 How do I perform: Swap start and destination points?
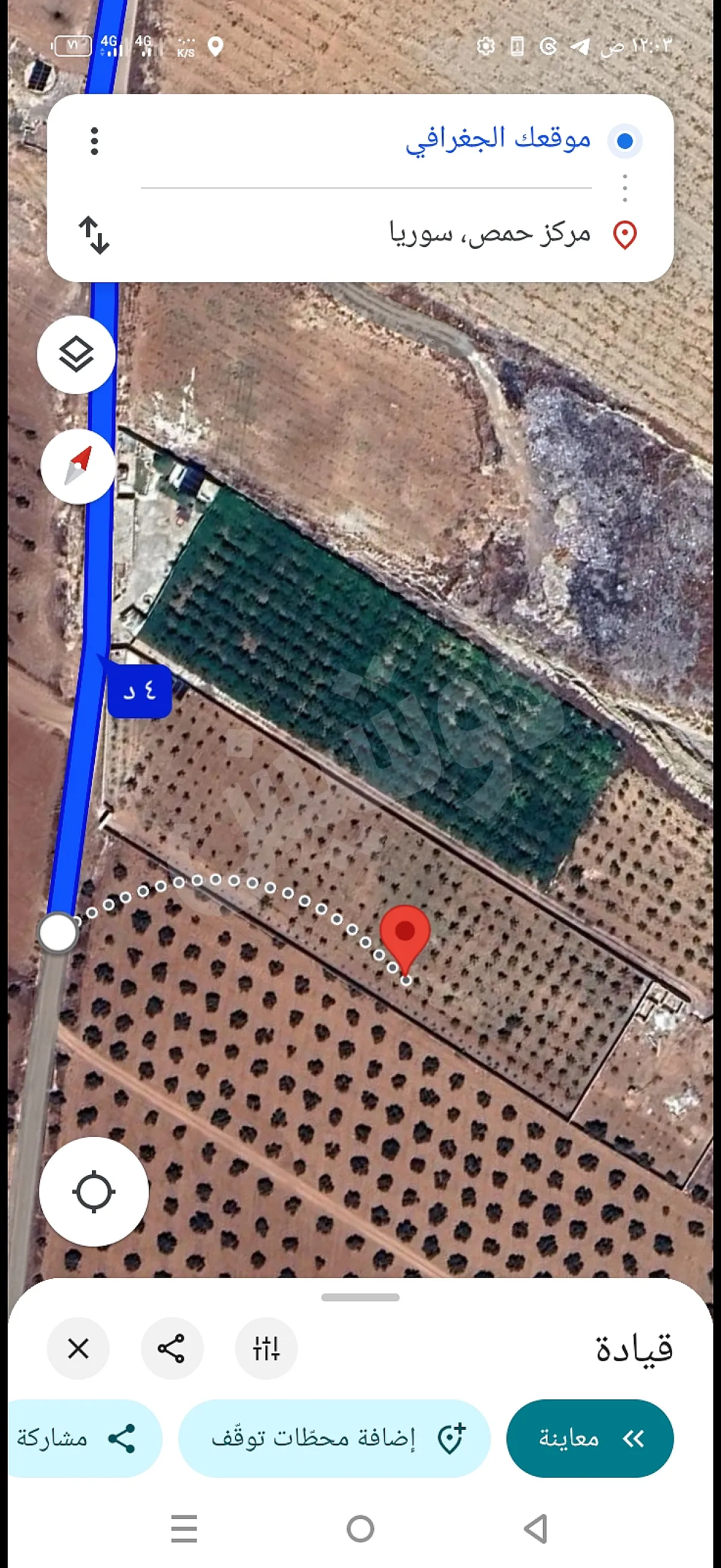click(94, 234)
